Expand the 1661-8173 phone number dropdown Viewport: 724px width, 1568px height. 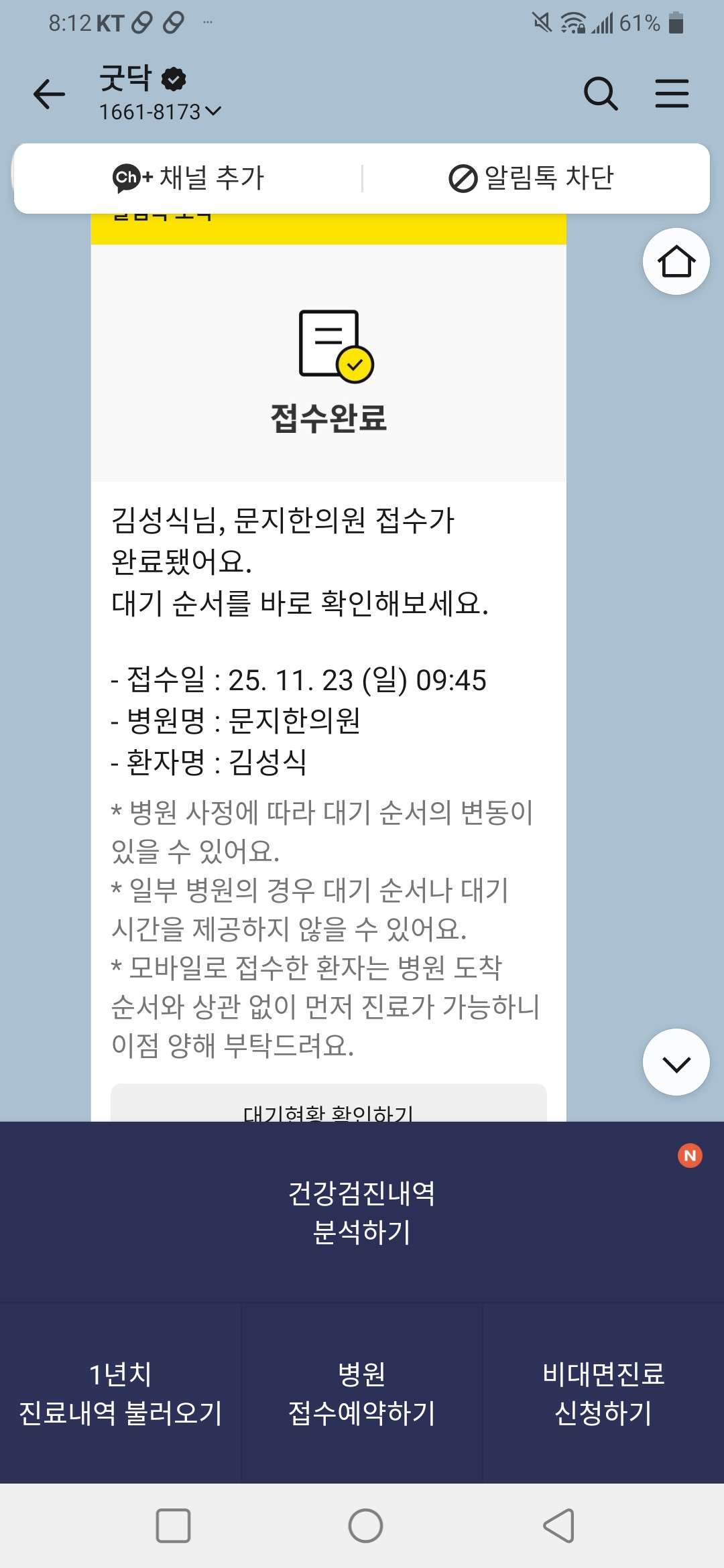click(213, 111)
